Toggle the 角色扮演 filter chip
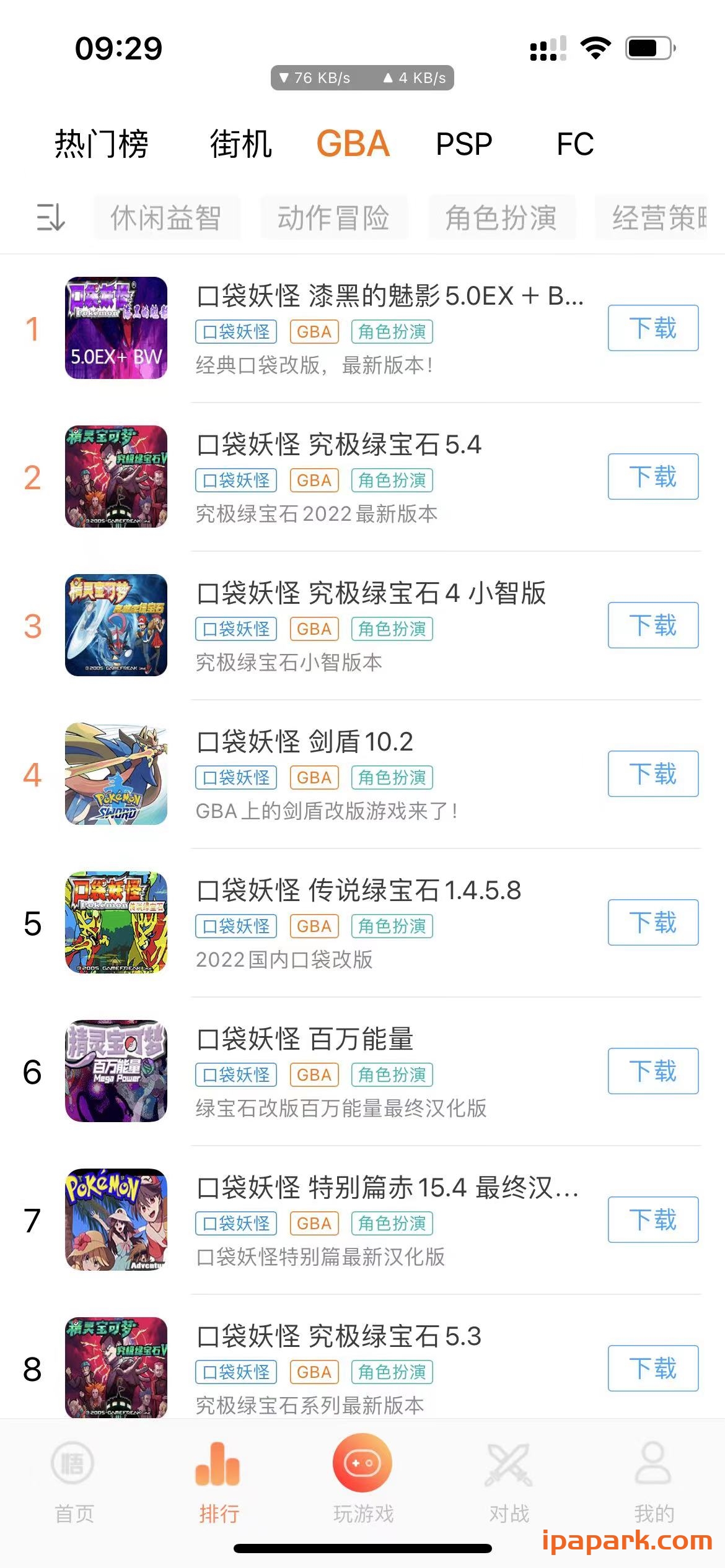The image size is (725, 1568). 501,218
